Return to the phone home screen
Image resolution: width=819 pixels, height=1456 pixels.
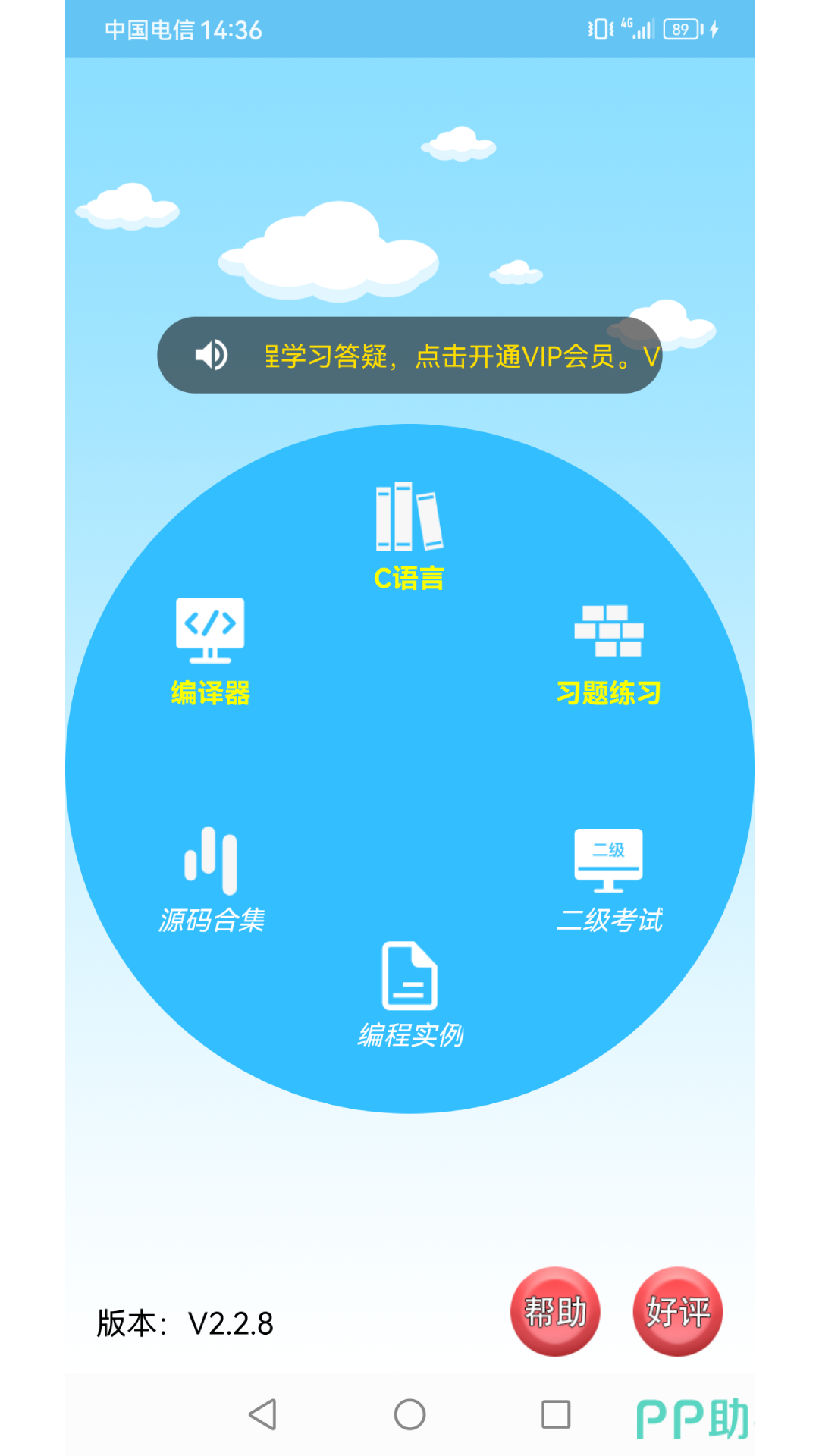pyautogui.click(x=409, y=1414)
